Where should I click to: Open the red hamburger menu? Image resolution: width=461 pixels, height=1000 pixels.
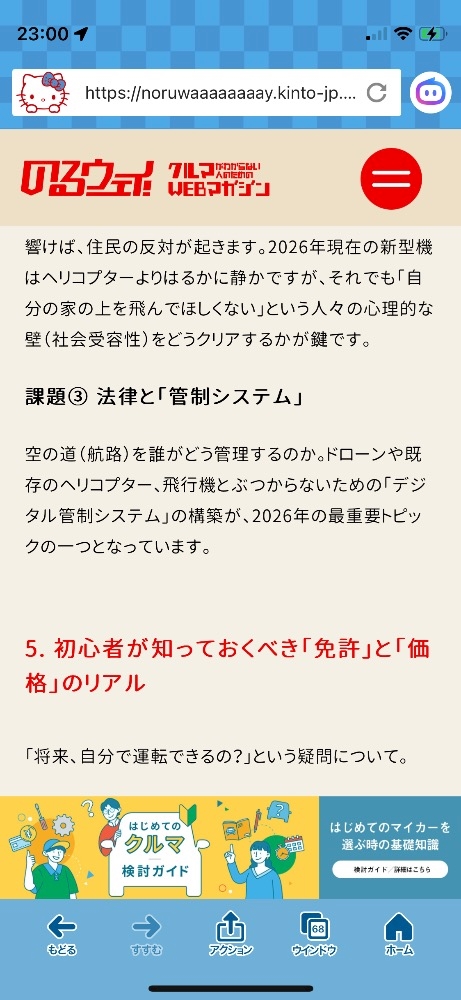click(391, 177)
